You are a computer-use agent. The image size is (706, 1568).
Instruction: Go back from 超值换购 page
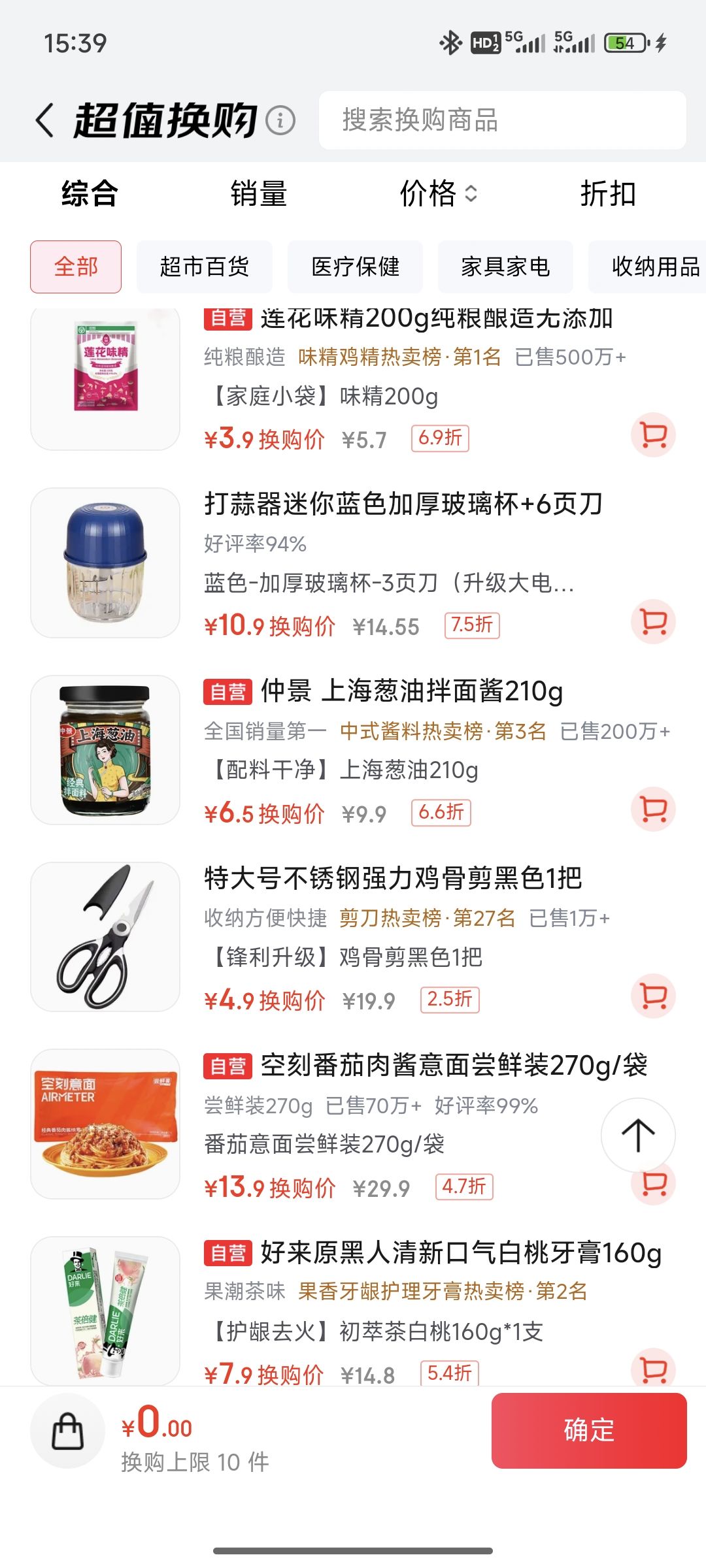(x=44, y=121)
